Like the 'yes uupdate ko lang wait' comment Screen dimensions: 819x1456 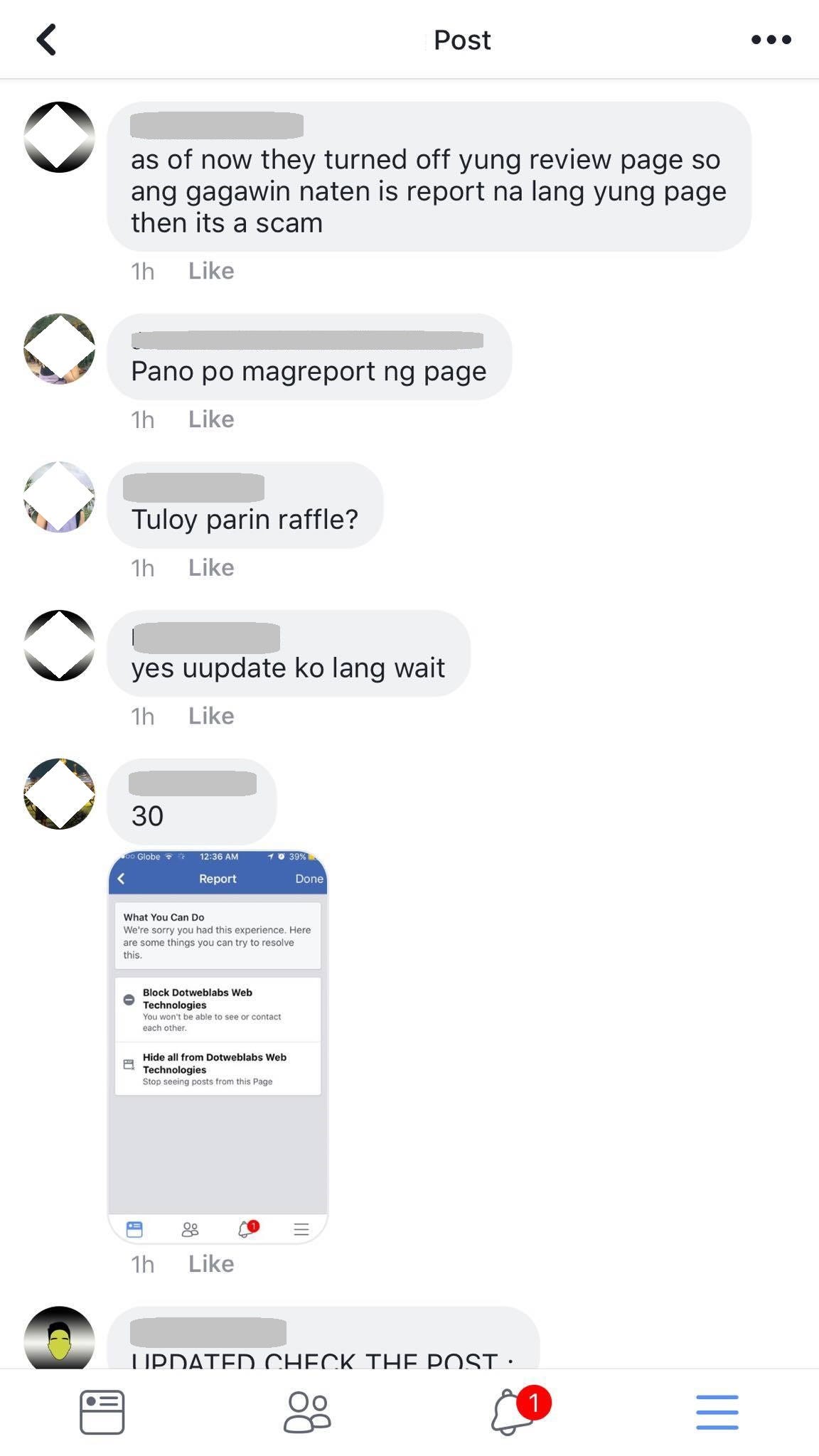[211, 717]
